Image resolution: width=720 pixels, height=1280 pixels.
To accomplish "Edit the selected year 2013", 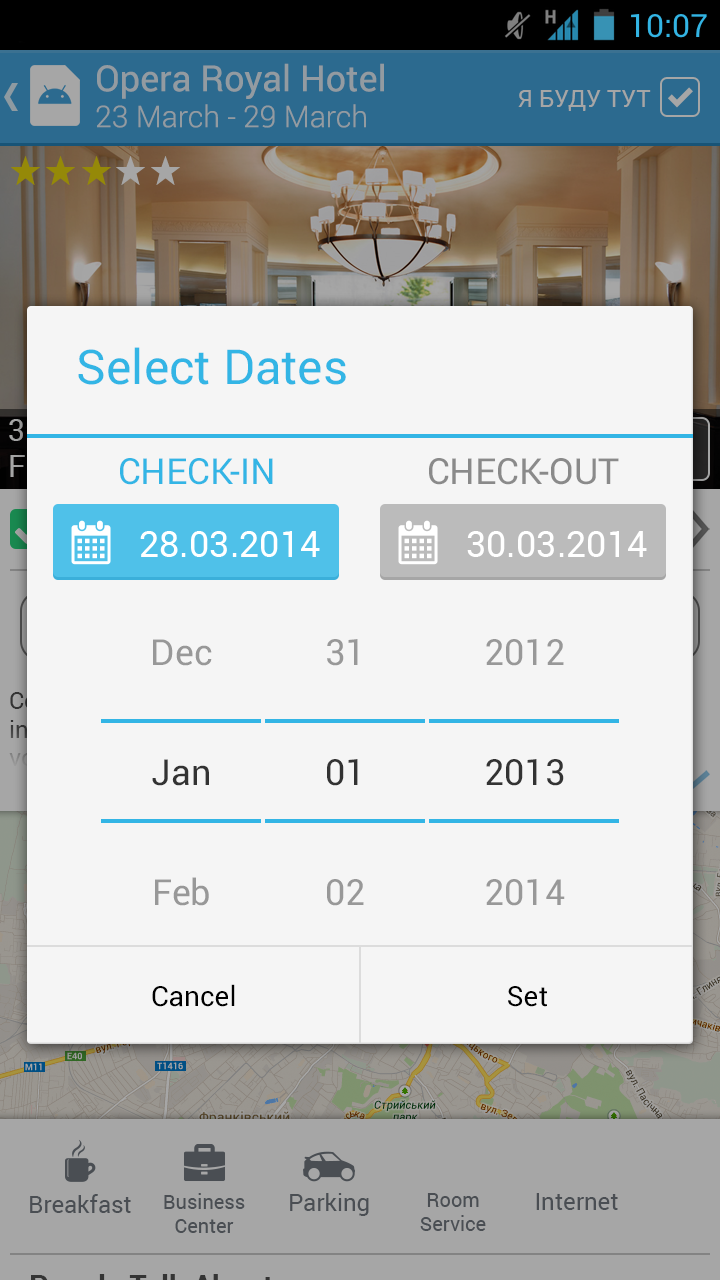I will pyautogui.click(x=524, y=773).
